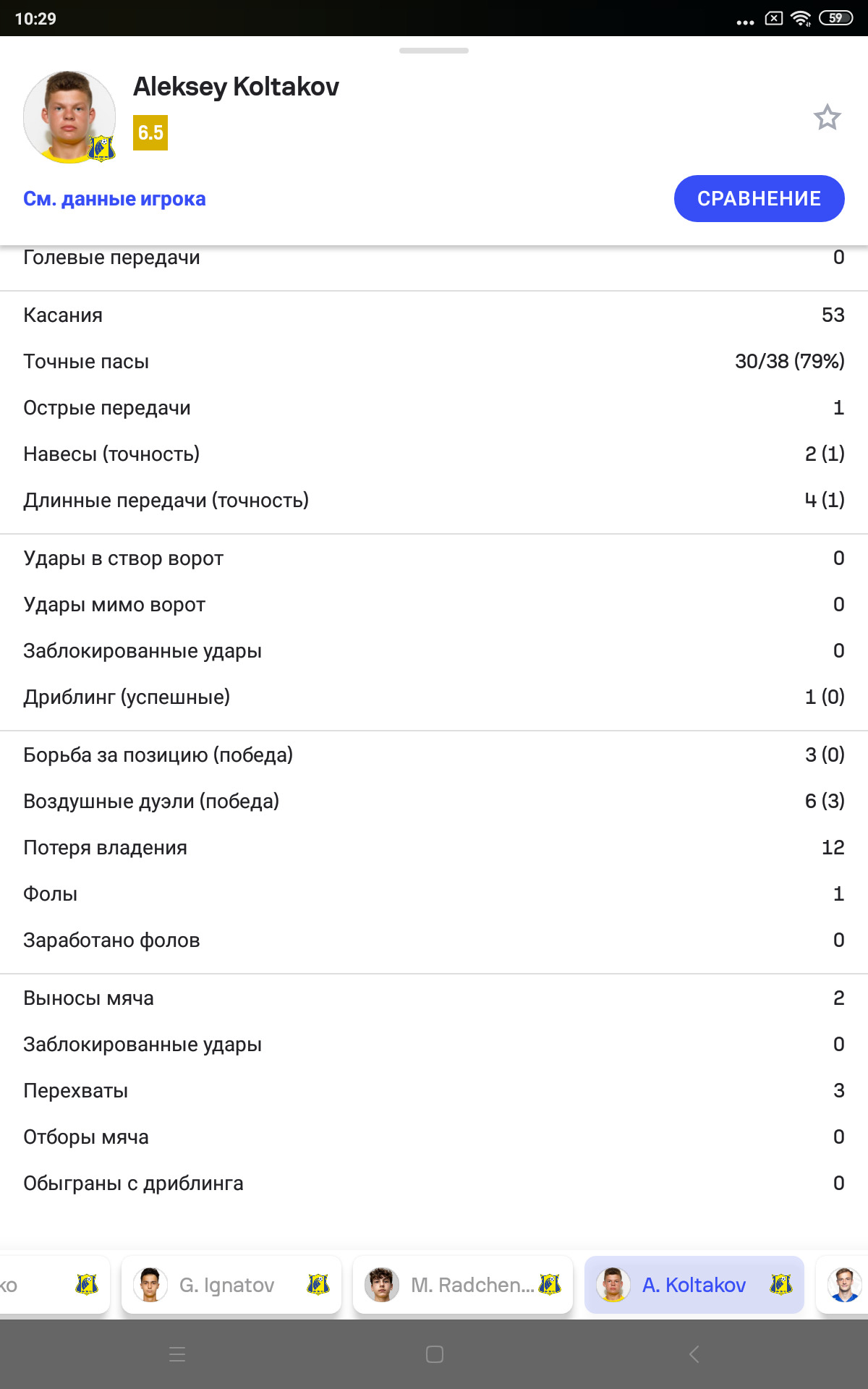Go back using system navigation arrow
Viewport: 868px width, 1389px height.
tap(694, 1354)
